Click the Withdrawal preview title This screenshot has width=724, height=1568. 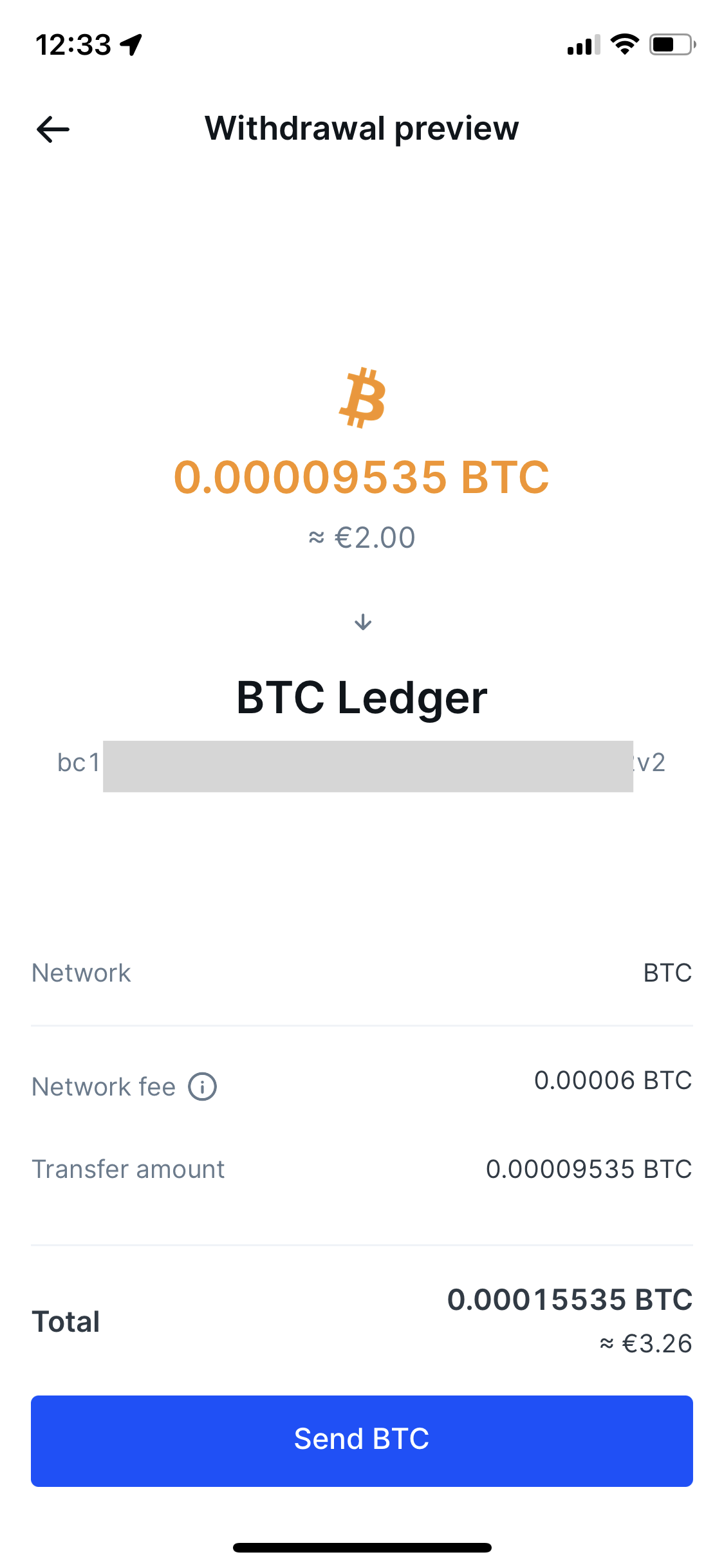pyautogui.click(x=362, y=128)
